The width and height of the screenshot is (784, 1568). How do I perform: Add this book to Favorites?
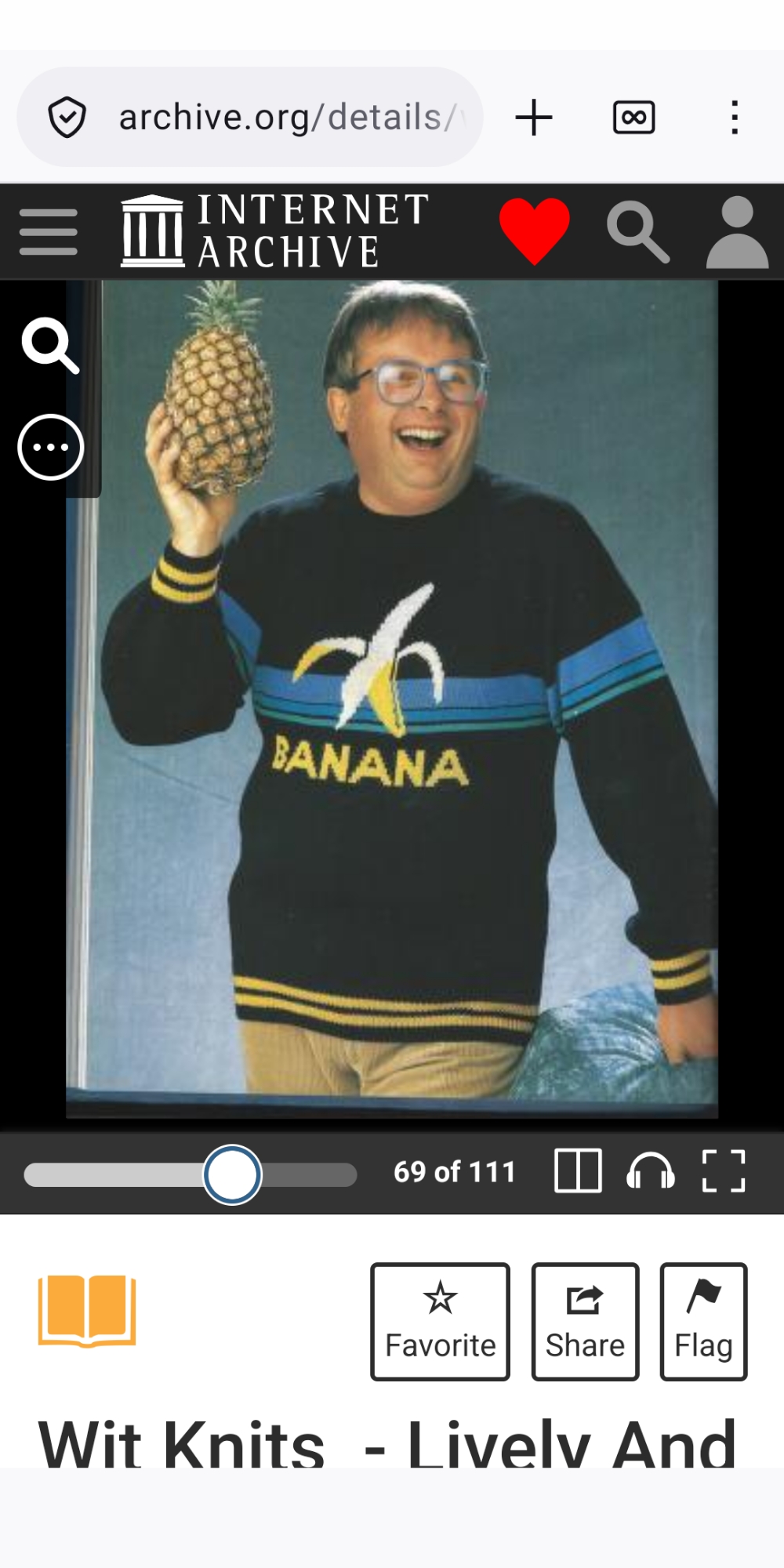(x=440, y=1321)
